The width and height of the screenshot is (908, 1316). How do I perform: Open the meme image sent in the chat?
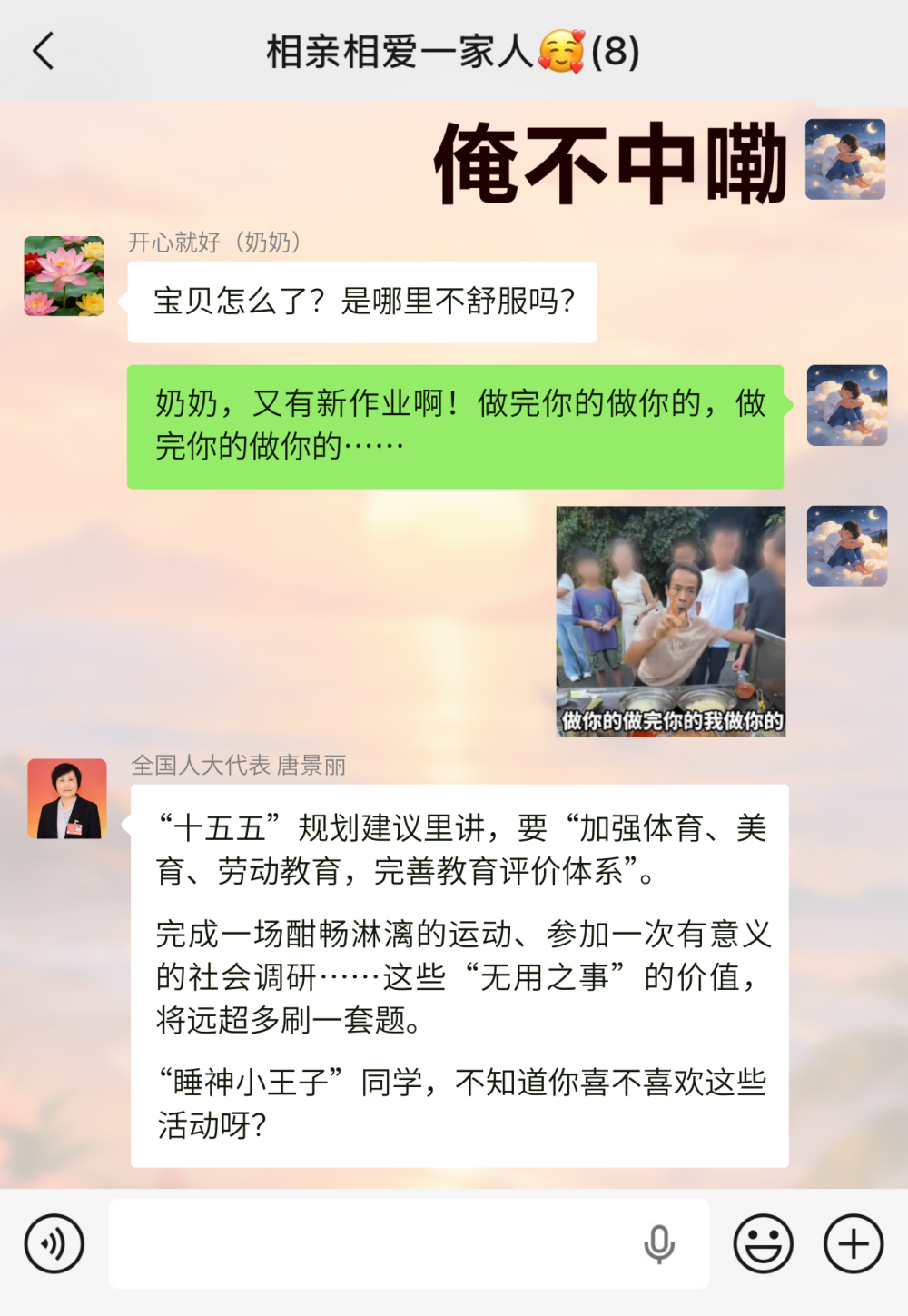coord(670,621)
